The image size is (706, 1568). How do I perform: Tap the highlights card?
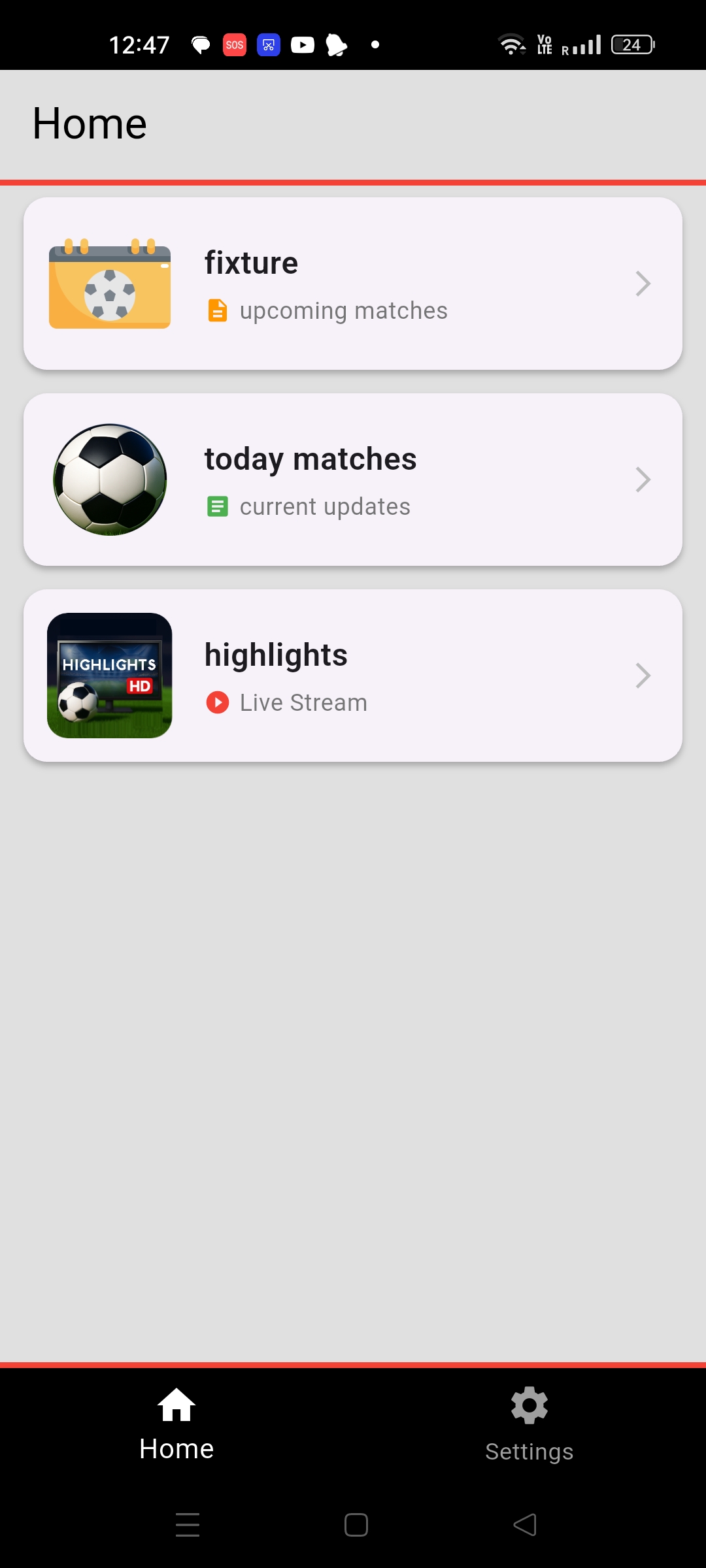pos(353,676)
